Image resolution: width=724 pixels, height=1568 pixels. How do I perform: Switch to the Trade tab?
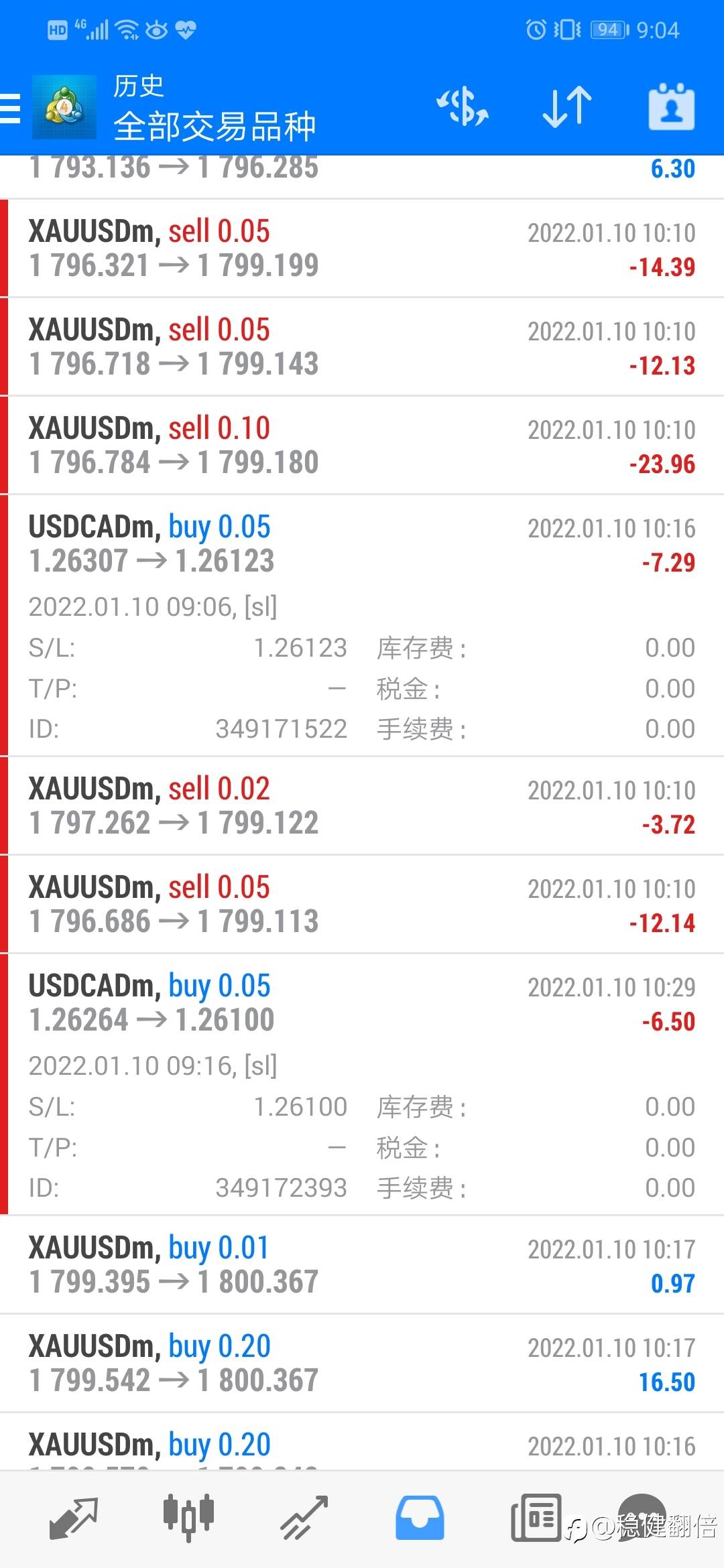304,1518
